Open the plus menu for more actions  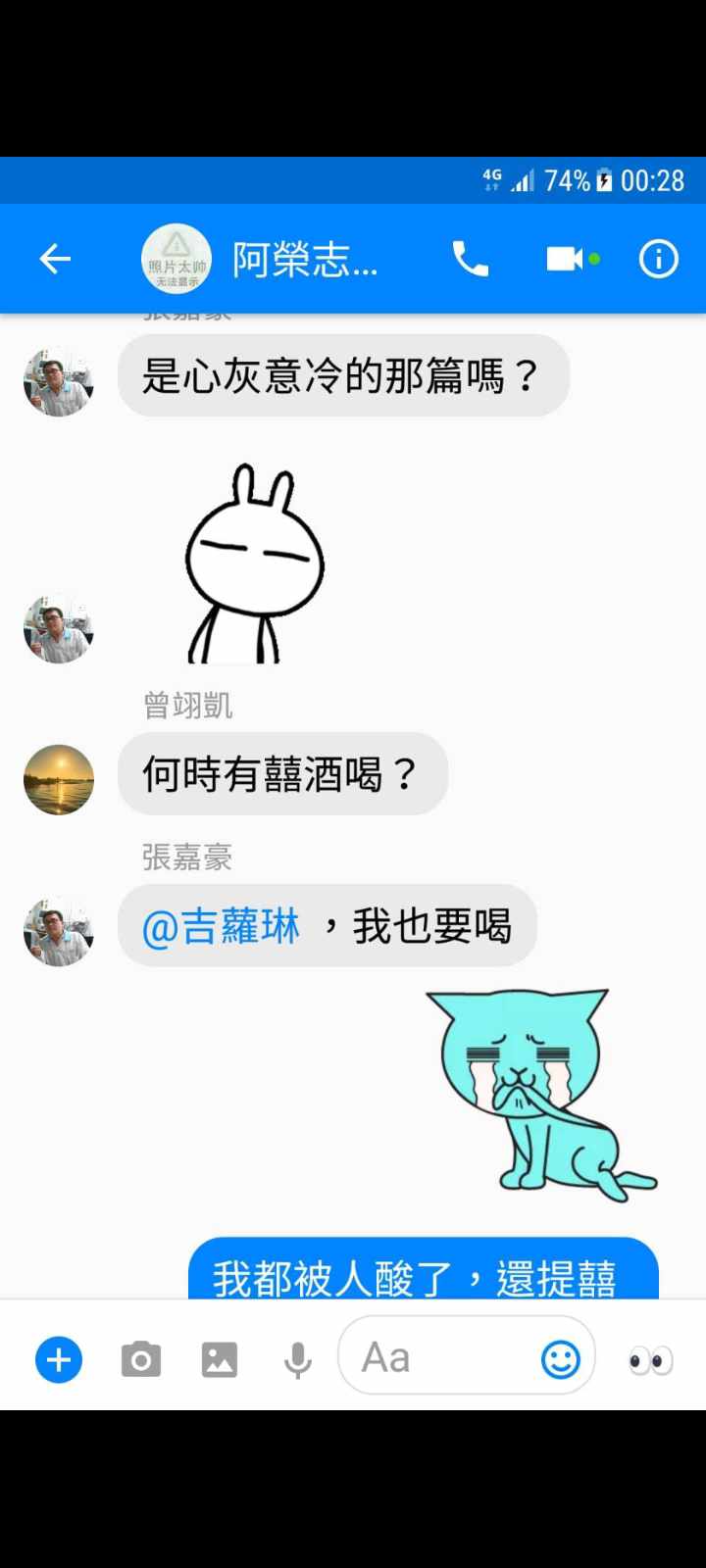[59, 1360]
